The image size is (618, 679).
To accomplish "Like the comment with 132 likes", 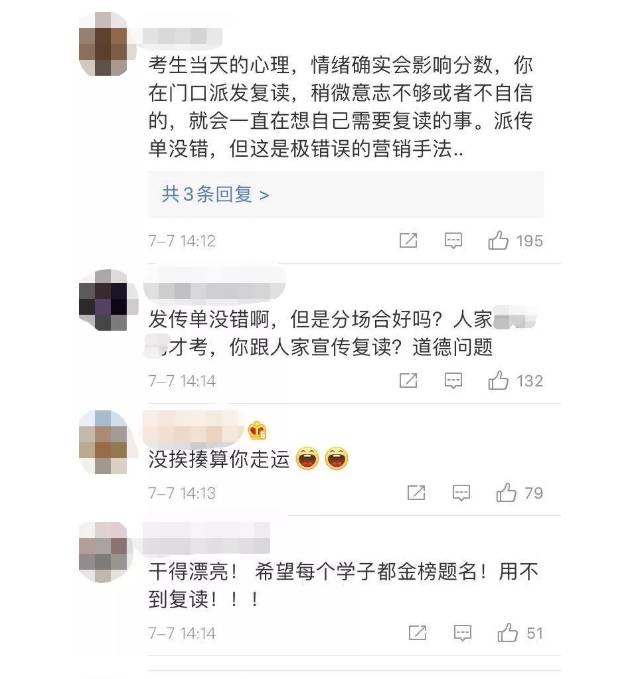I will point(499,380).
